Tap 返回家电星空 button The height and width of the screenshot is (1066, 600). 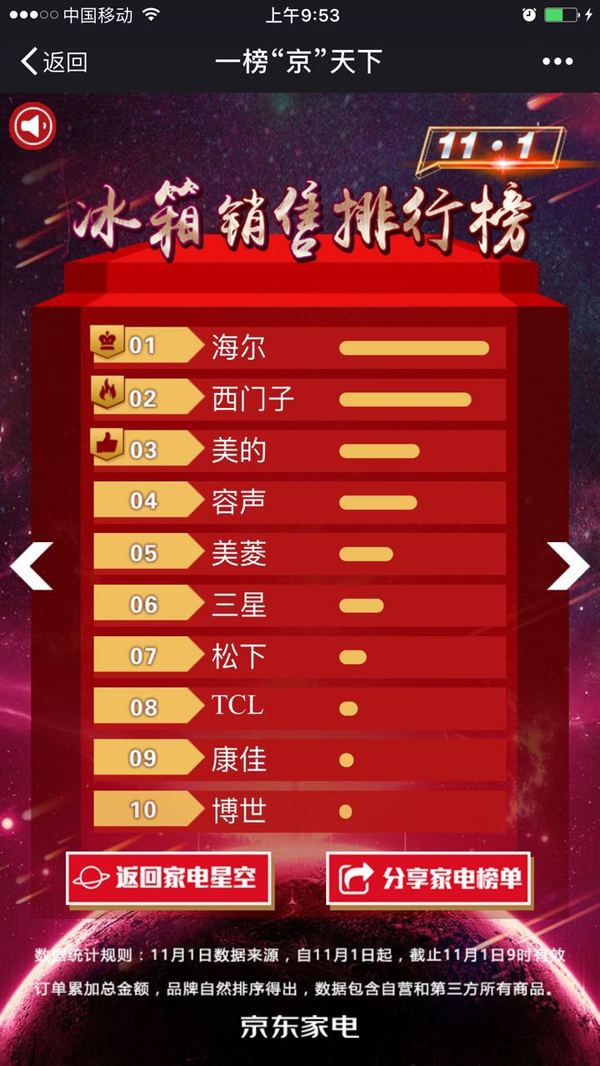[169, 879]
